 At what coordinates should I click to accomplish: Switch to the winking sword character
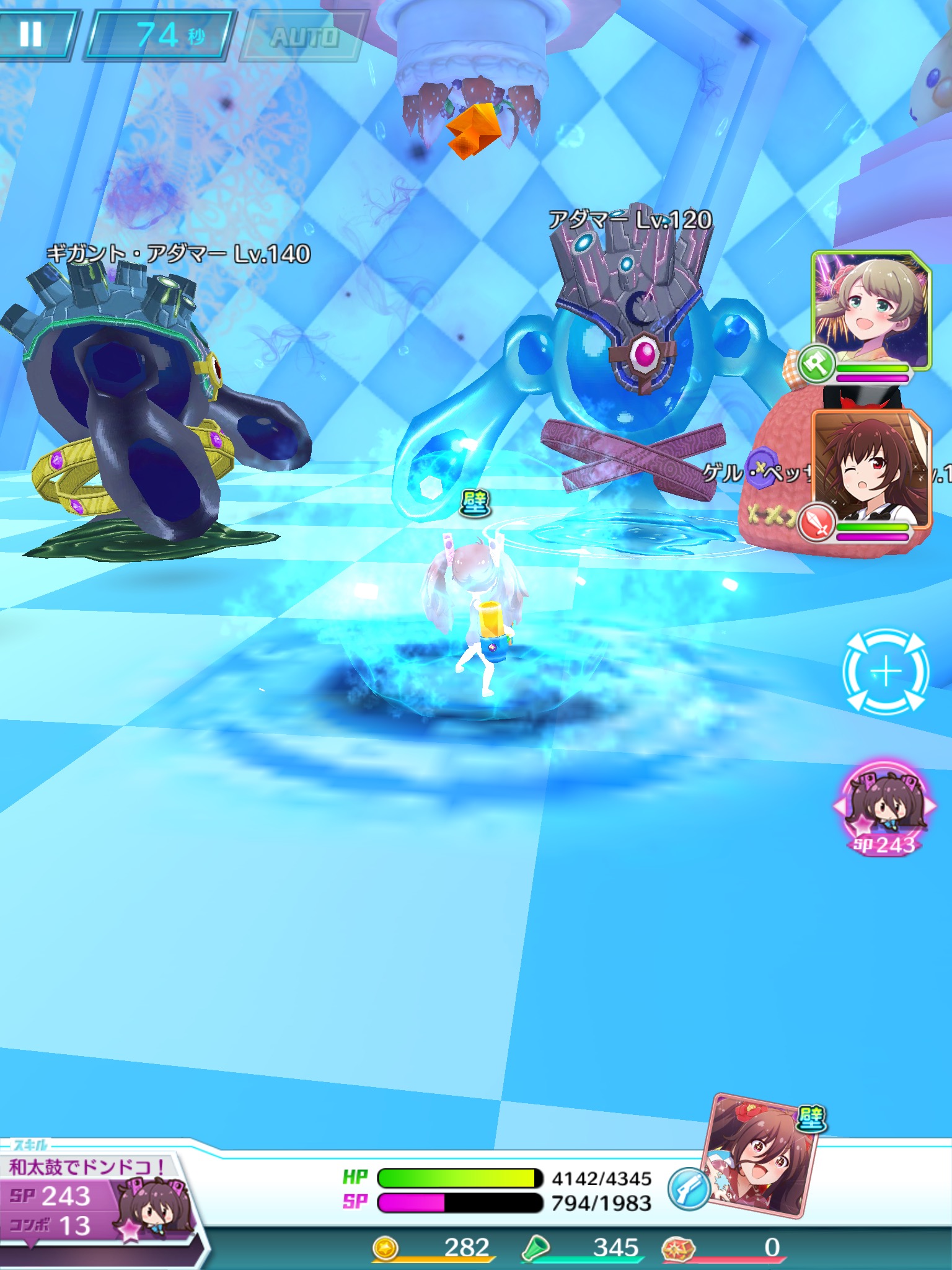[x=871, y=473]
